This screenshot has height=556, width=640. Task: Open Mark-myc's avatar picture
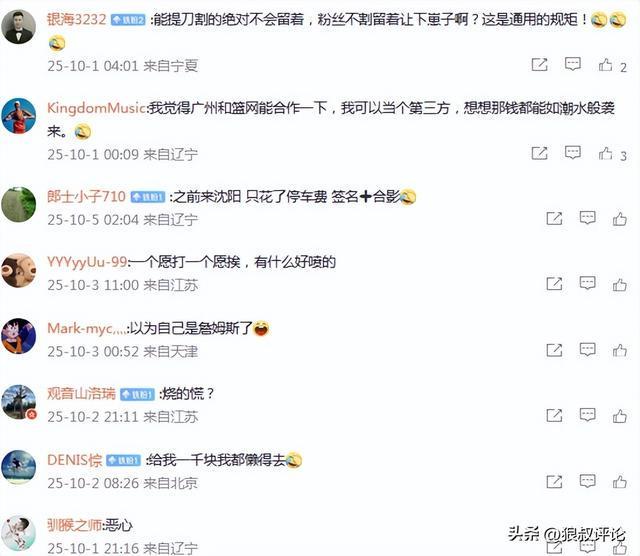19,336
